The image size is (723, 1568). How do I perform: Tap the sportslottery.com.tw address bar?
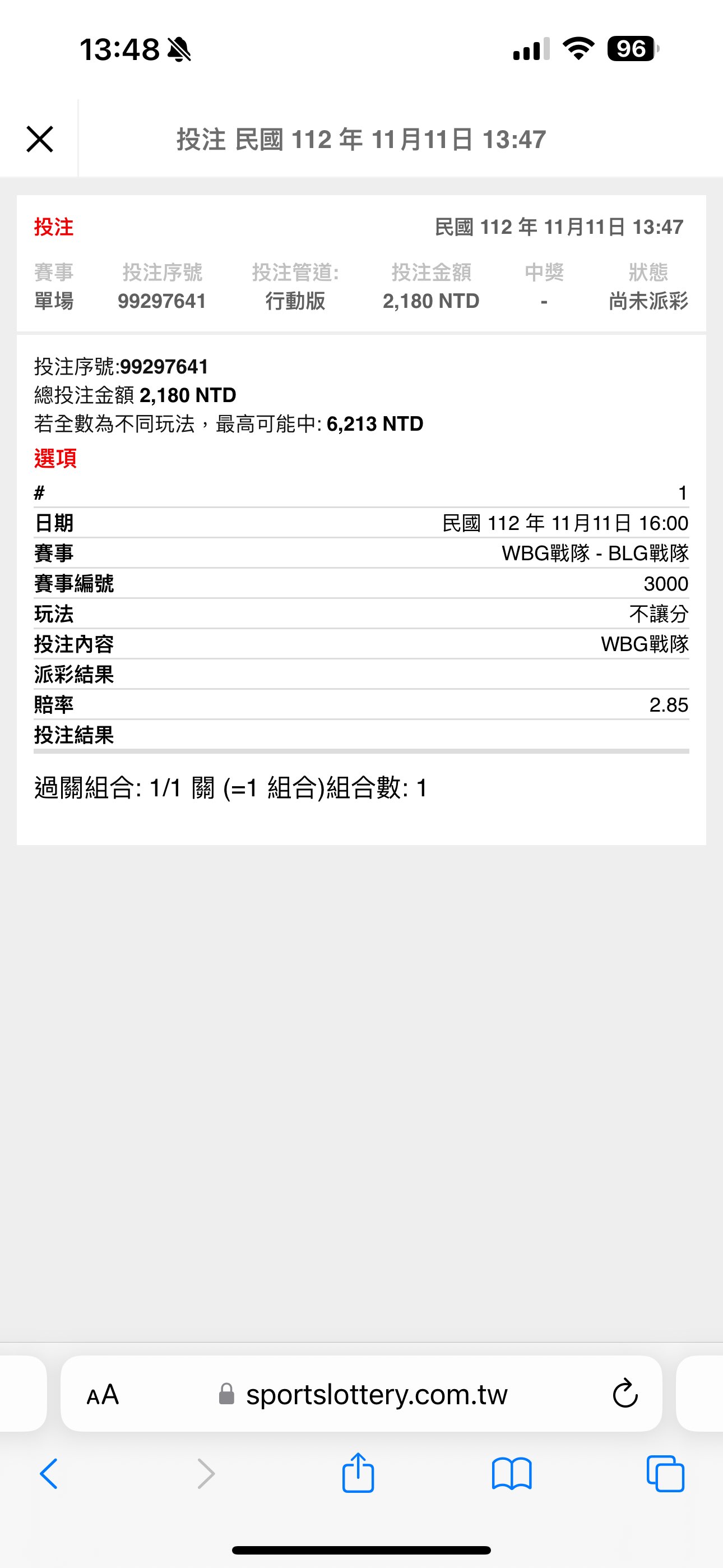(x=376, y=1395)
